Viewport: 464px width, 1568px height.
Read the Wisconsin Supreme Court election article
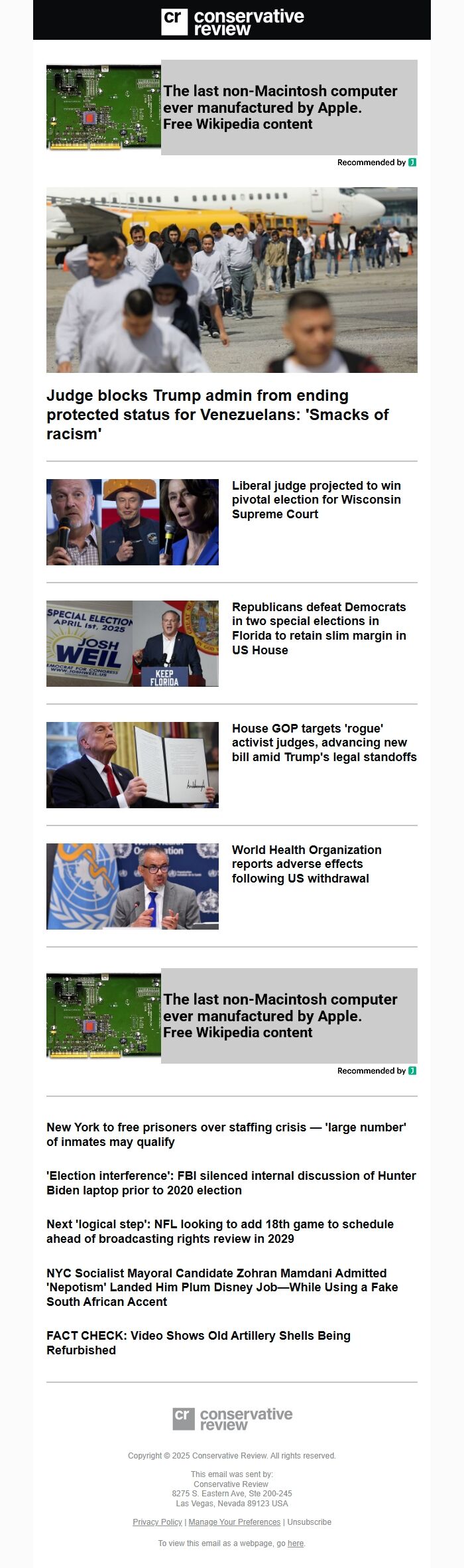(316, 500)
